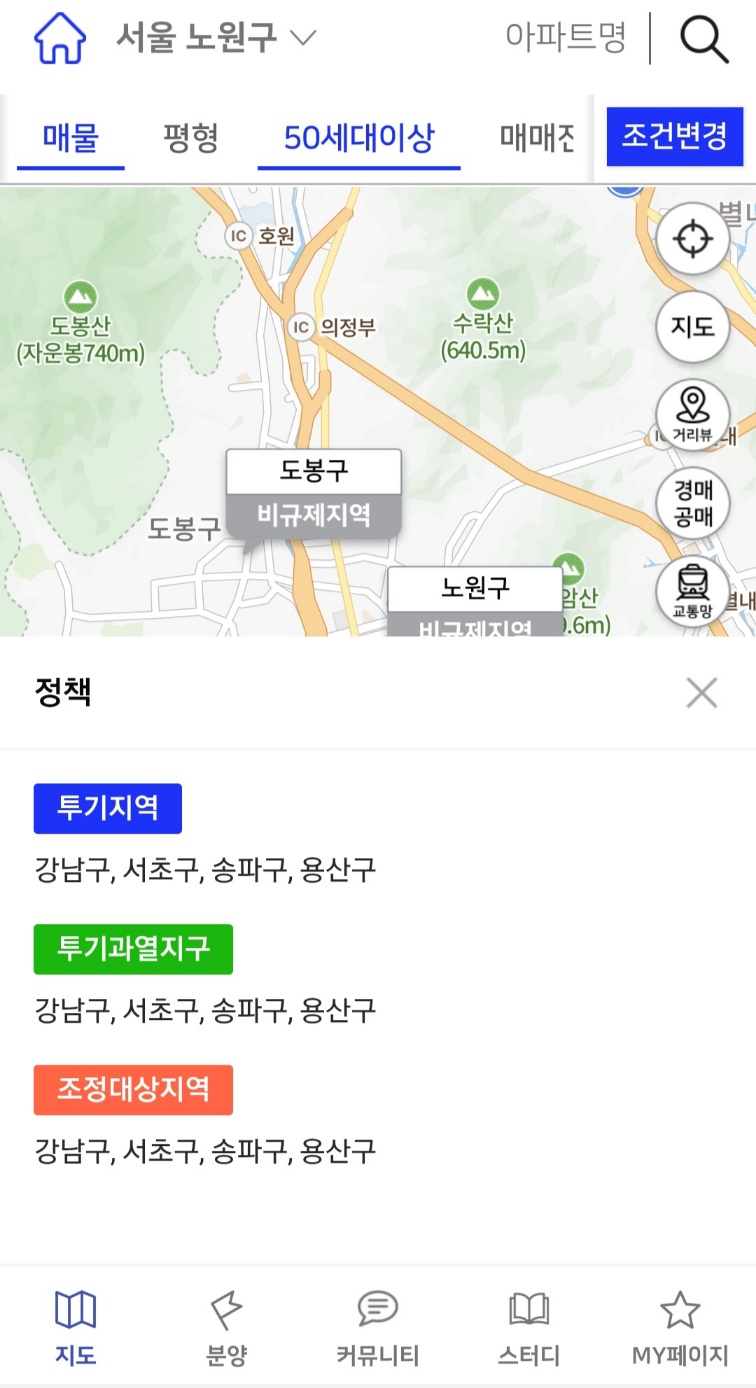Tap the 조건변경 button
The width and height of the screenshot is (756, 1388).
pyautogui.click(x=675, y=136)
